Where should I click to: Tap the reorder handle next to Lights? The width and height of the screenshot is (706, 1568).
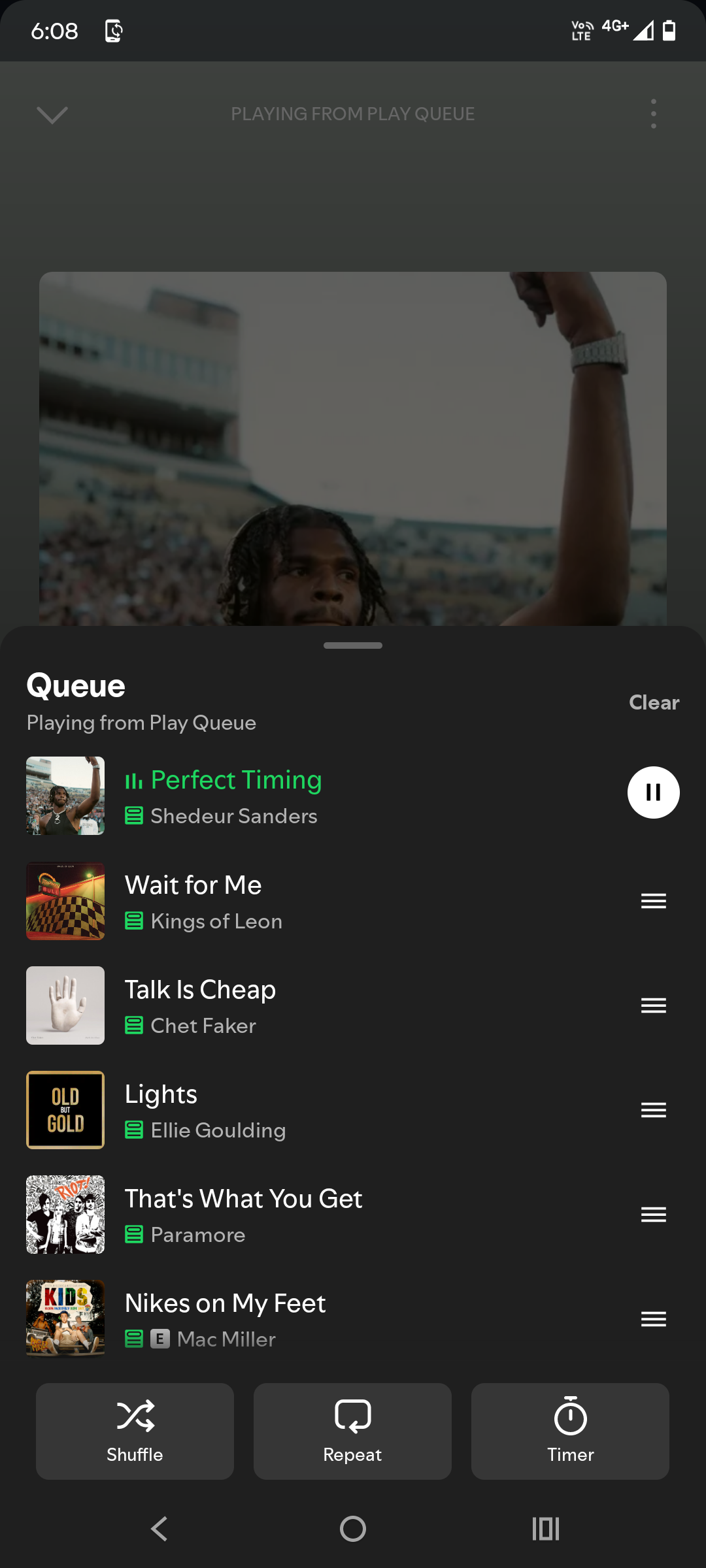(x=654, y=1110)
